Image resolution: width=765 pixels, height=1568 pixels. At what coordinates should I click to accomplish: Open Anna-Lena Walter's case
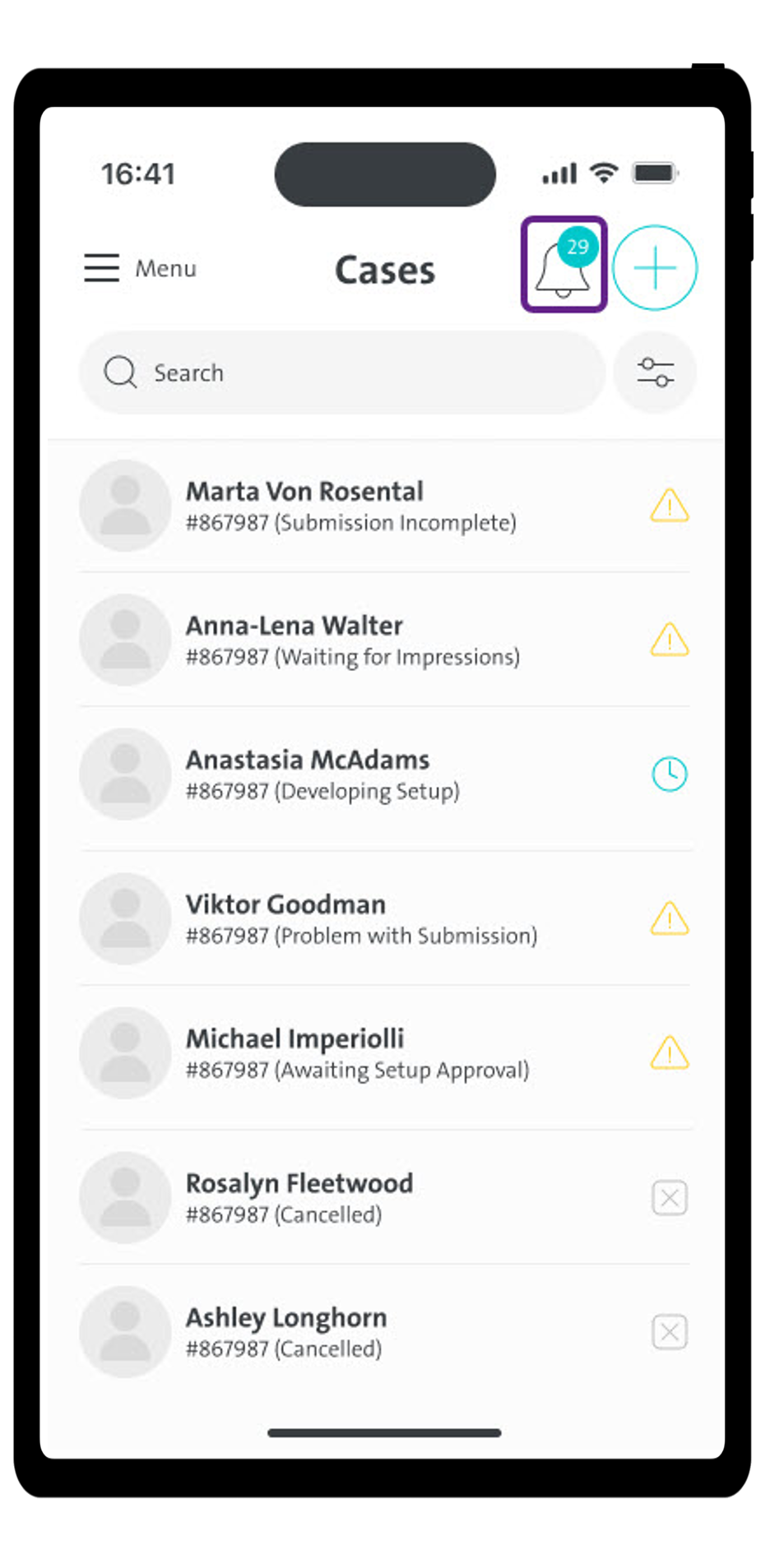click(351, 640)
